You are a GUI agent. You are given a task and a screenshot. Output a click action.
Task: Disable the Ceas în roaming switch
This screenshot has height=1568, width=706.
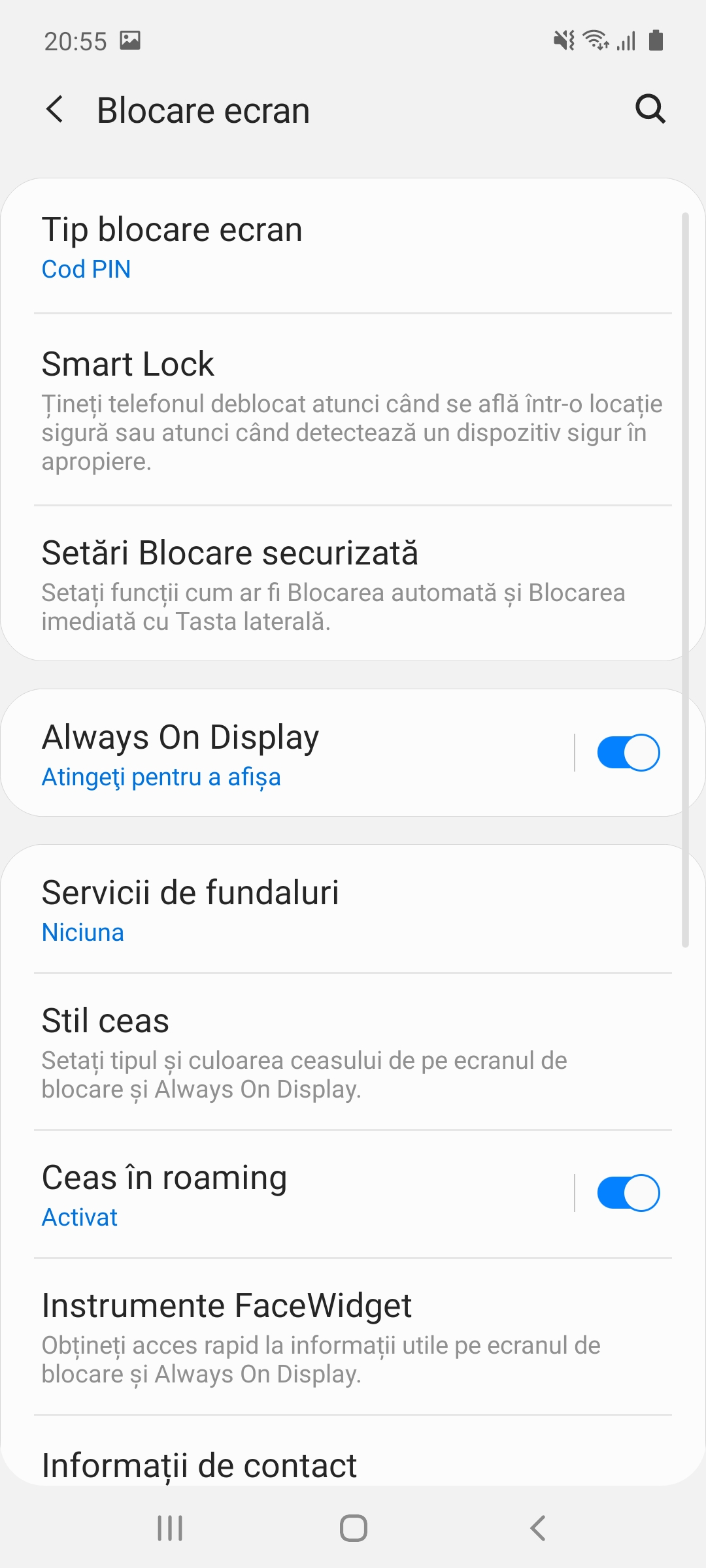tap(628, 1193)
